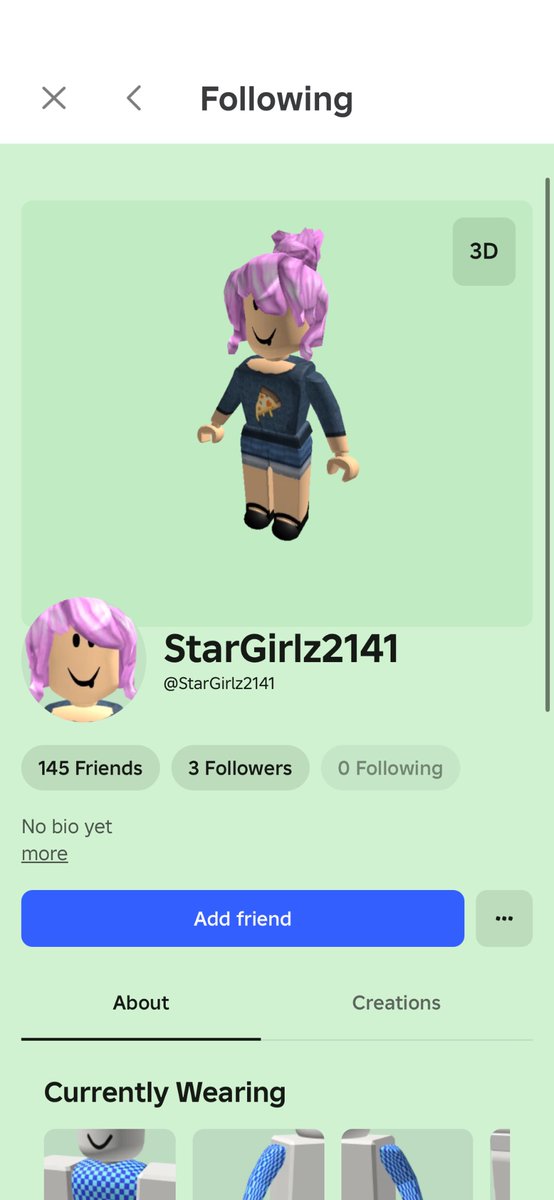The height and width of the screenshot is (1200, 554).
Task: Switch avatar view to 3D
Action: coord(484,252)
